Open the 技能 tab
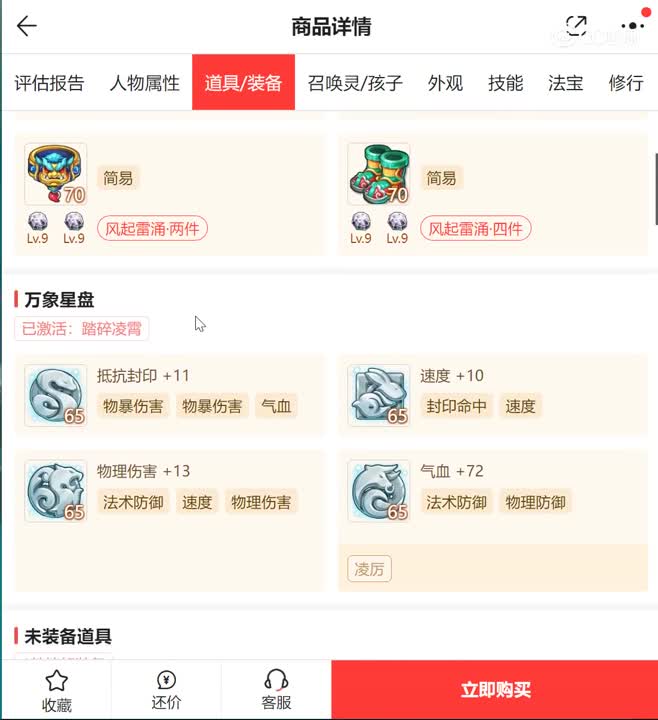Screen dimensions: 658x720 [x=505, y=83]
